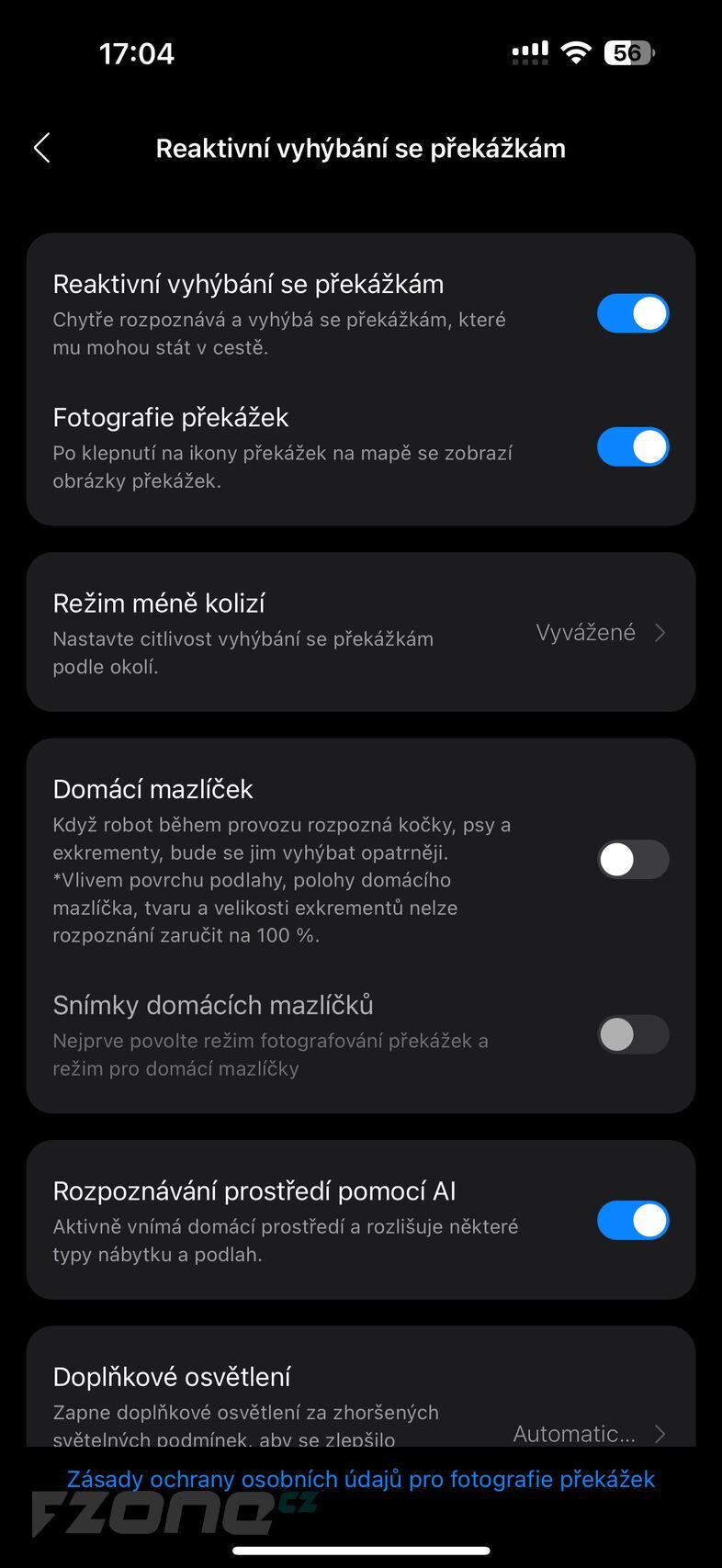The image size is (722, 1568).
Task: Go back using the top-left arrow
Action: [42, 148]
